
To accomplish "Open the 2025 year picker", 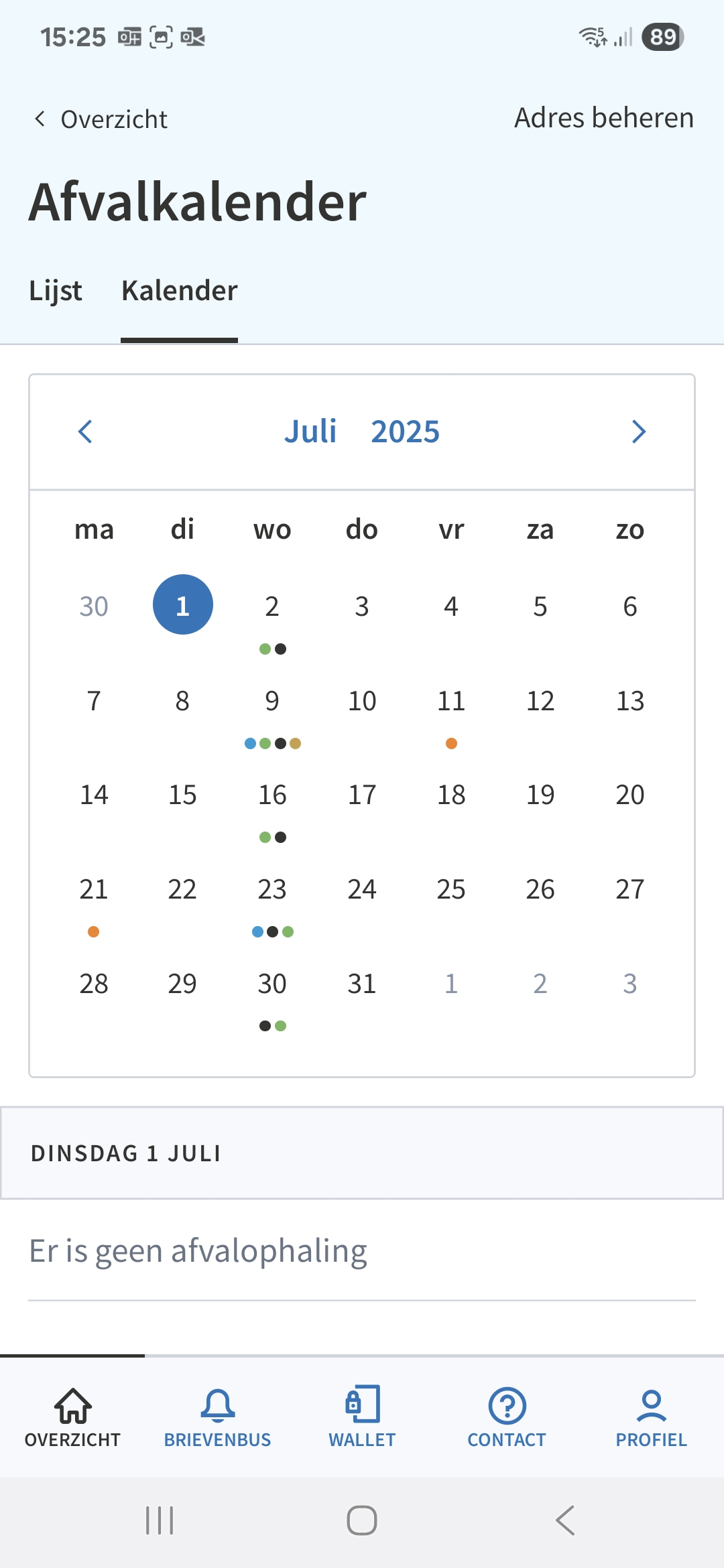I will 405,432.
